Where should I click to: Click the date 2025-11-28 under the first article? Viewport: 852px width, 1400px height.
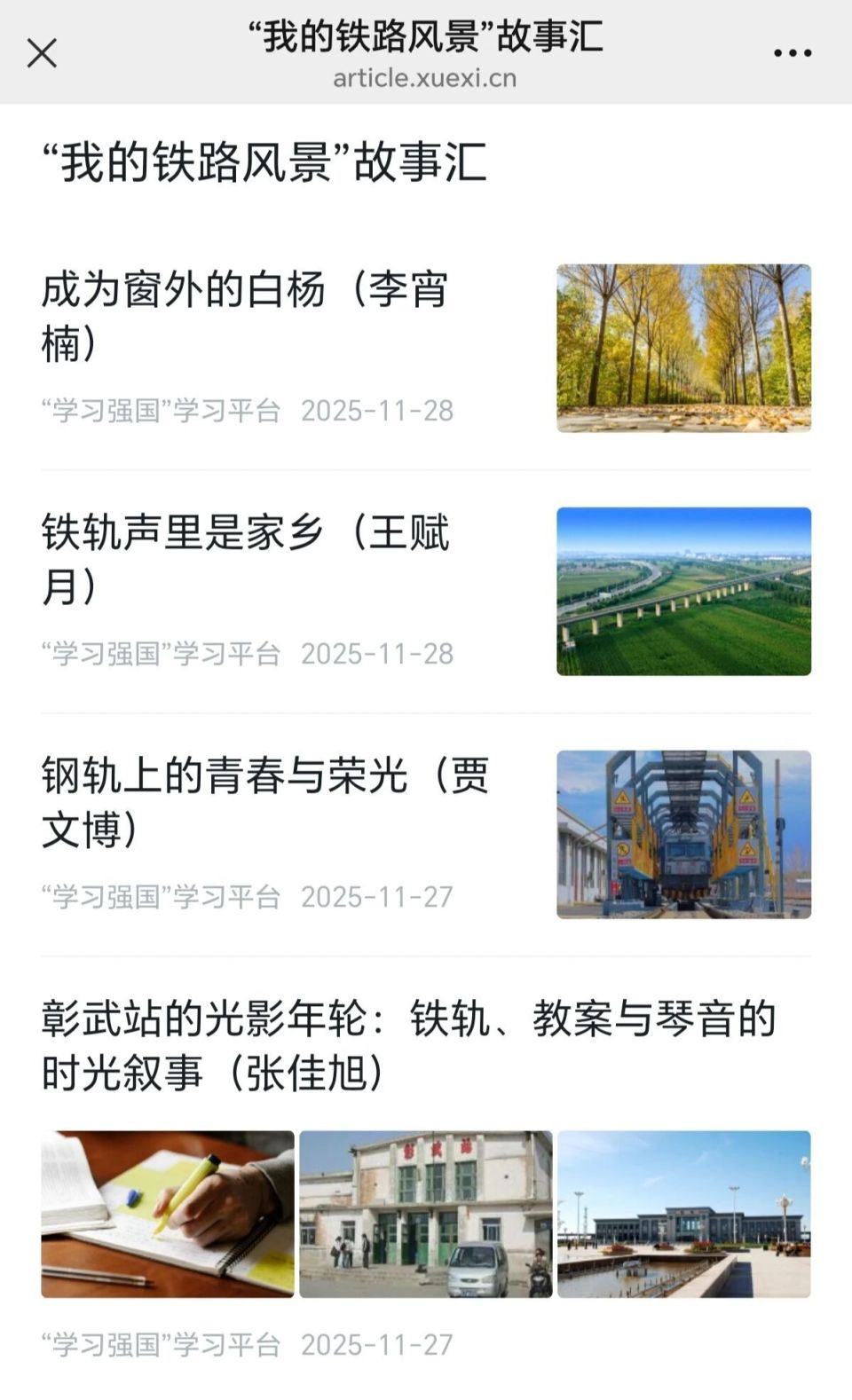click(377, 411)
